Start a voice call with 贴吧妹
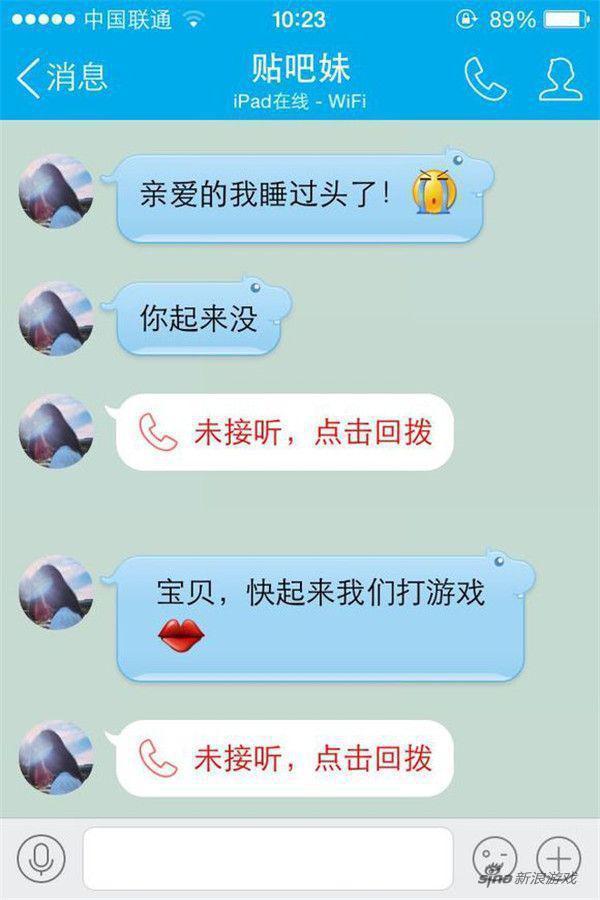The width and height of the screenshot is (600, 900). point(486,78)
